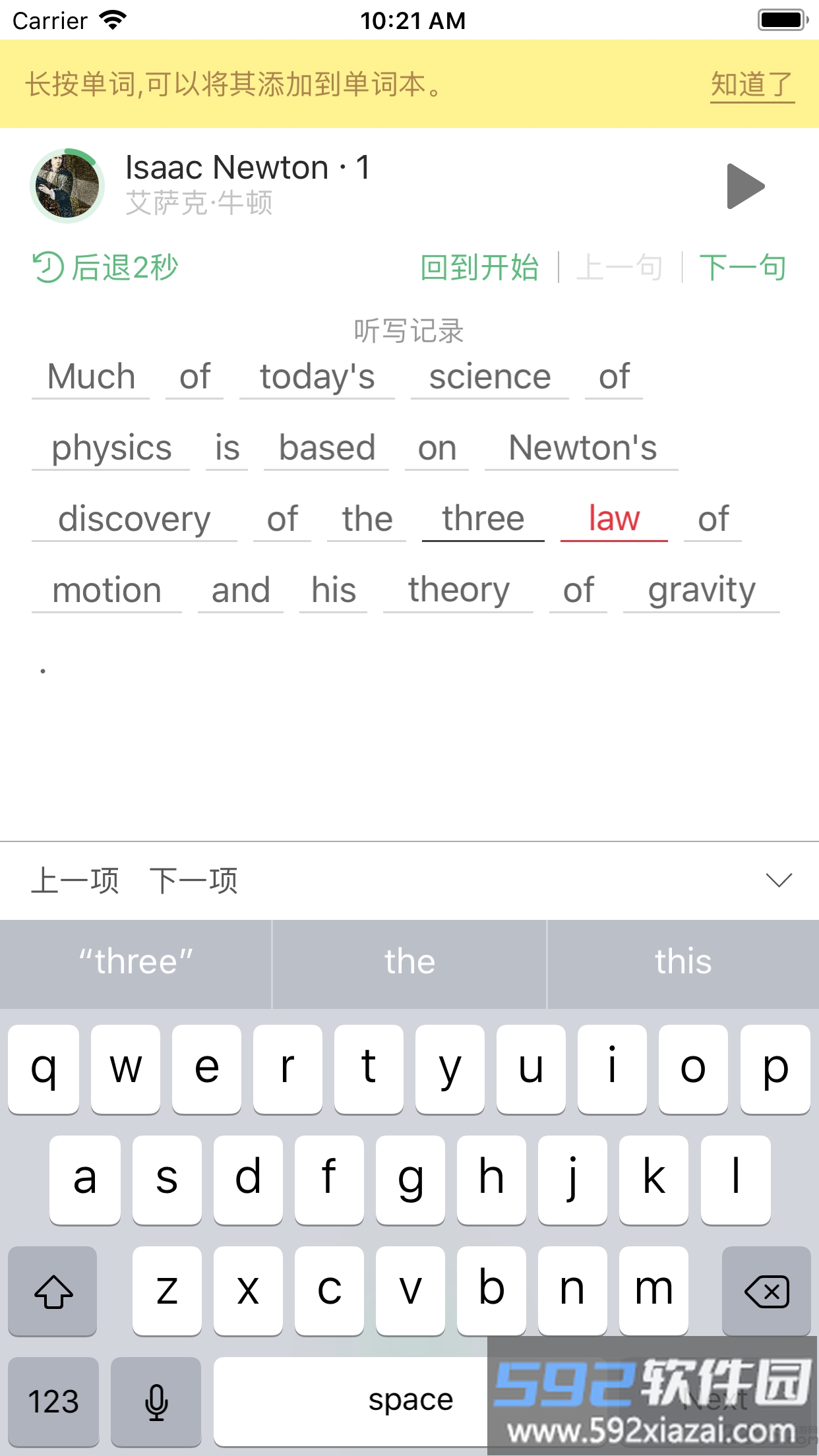819x1456 pixels.
Task: Dismiss the tip banner via 知道了
Action: coord(752,85)
